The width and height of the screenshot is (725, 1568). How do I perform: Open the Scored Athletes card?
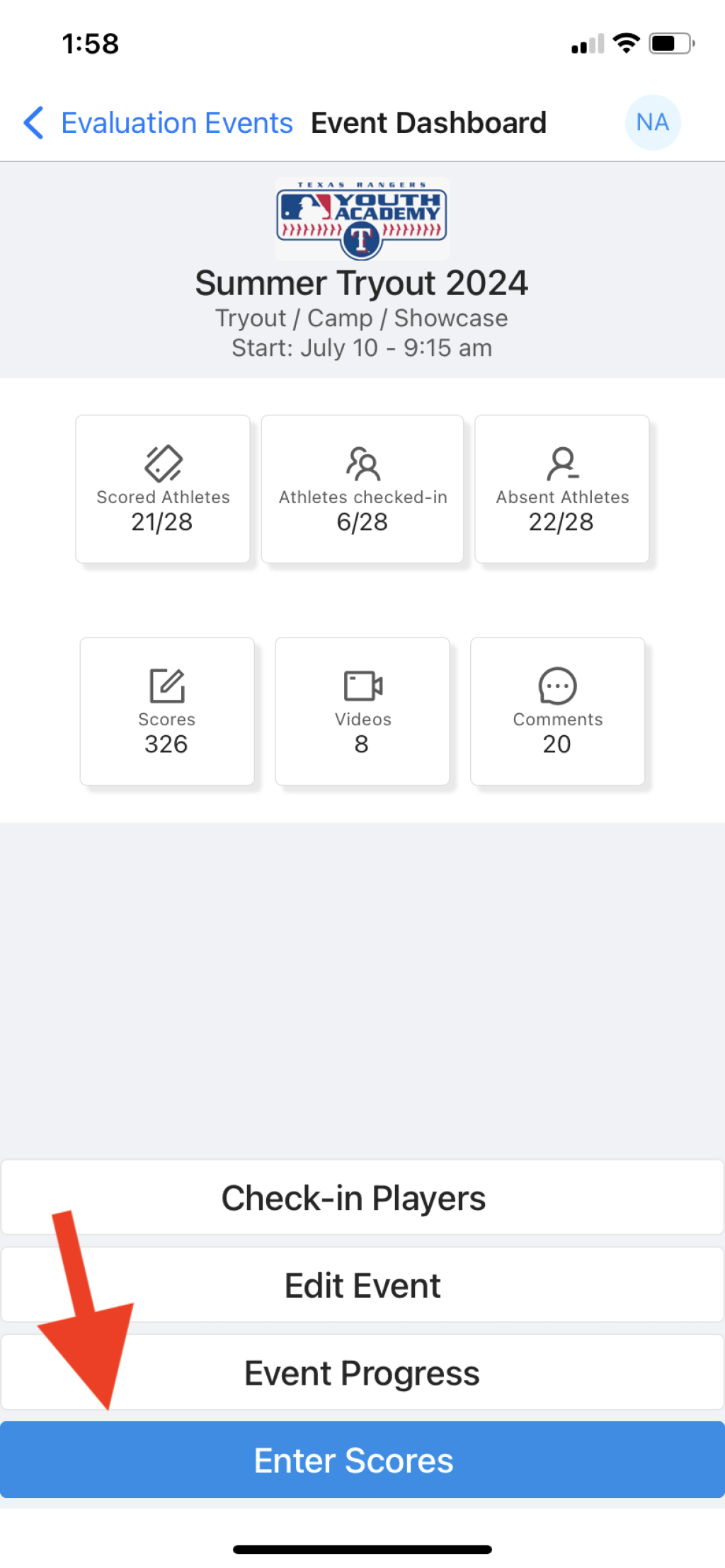coord(163,489)
